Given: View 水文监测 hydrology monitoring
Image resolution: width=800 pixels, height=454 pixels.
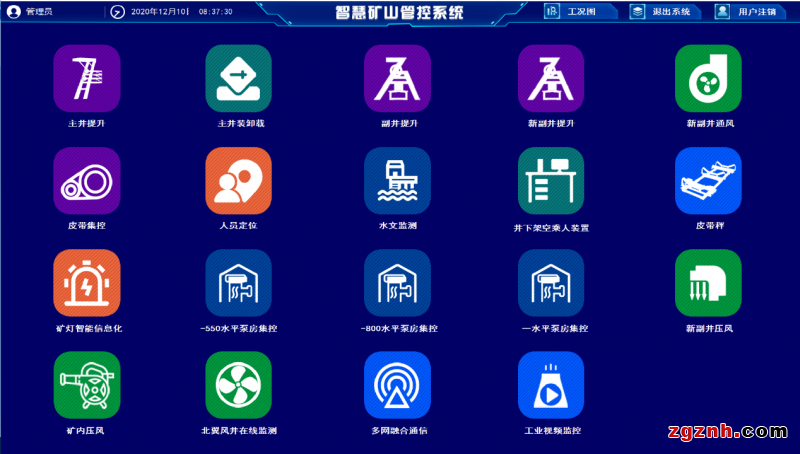Looking at the screenshot, I should click(397, 181).
